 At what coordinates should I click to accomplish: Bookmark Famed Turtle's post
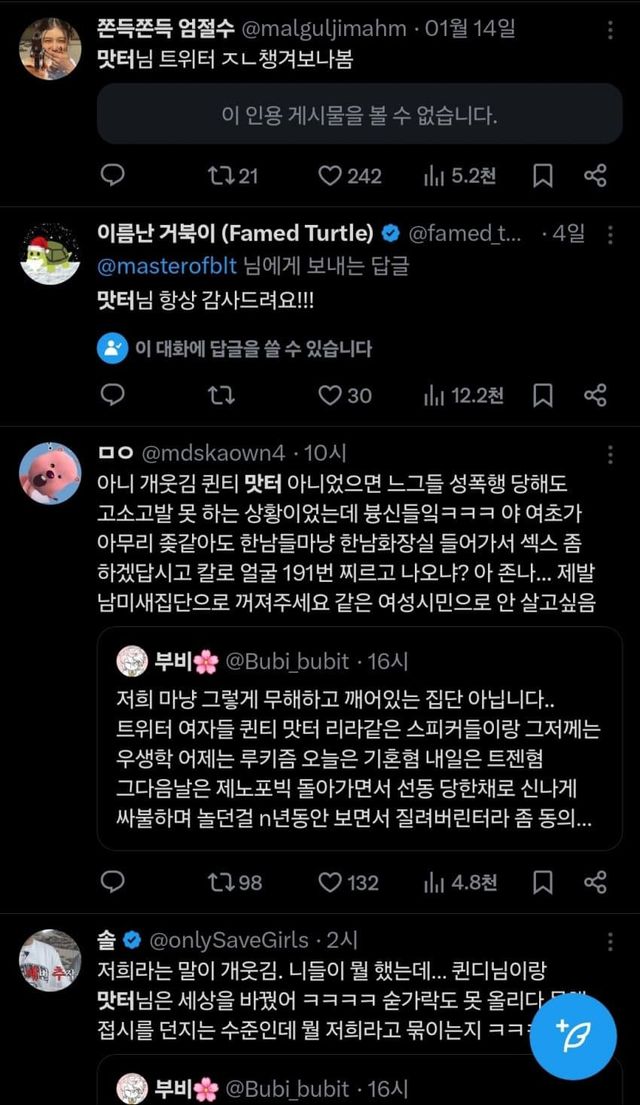543,396
